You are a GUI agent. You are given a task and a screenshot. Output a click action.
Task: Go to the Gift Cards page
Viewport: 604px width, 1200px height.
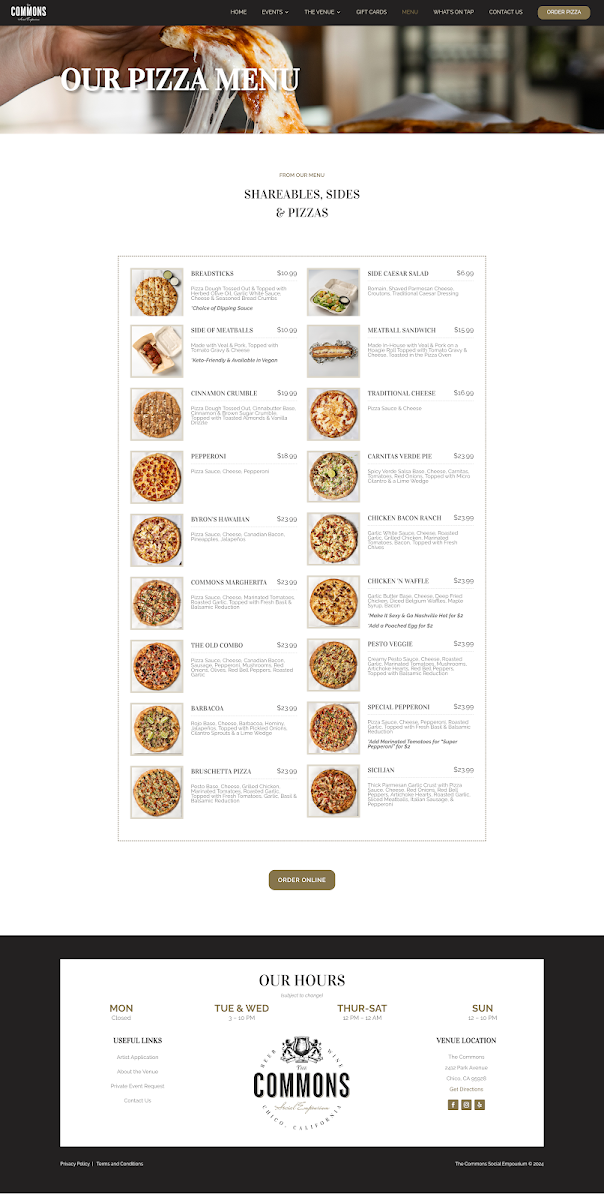(x=371, y=12)
